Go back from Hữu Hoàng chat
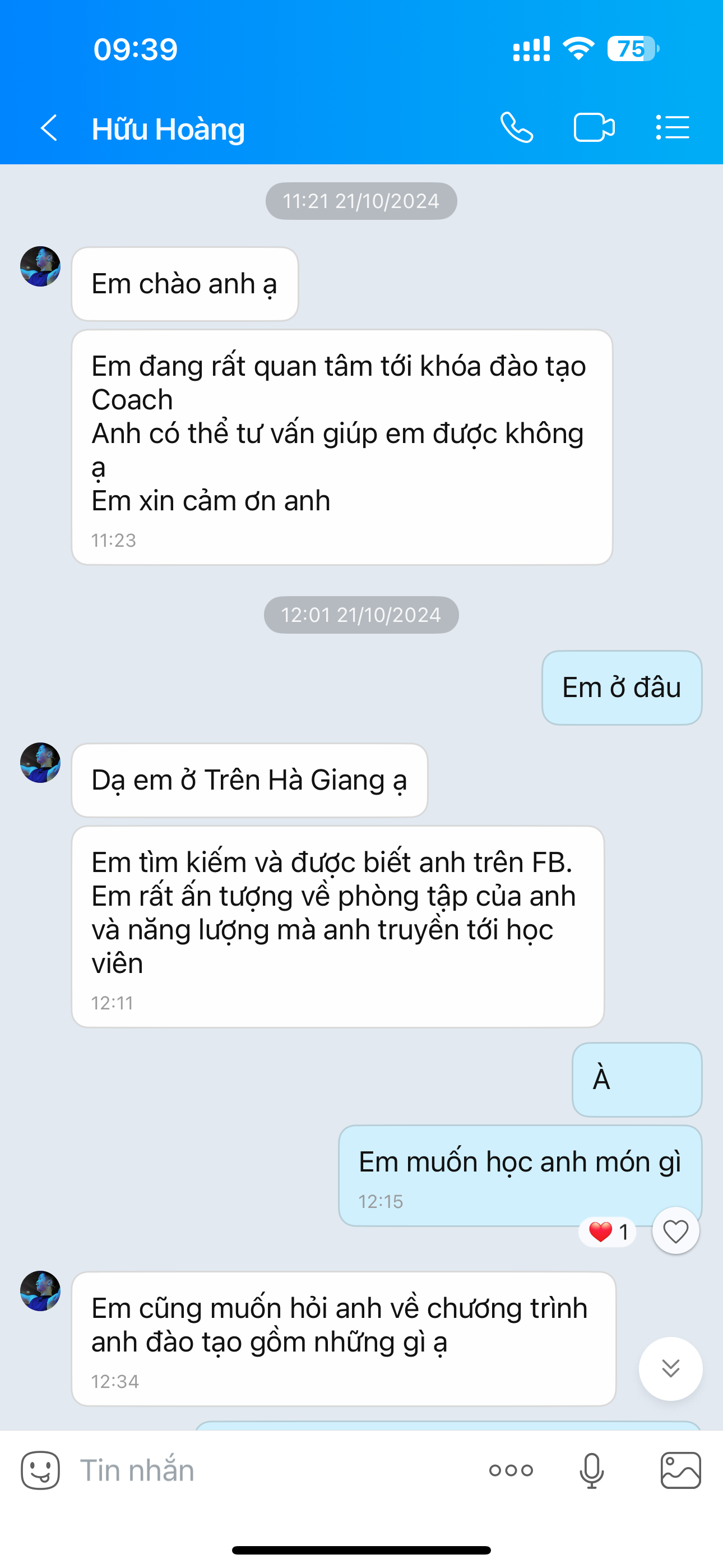Screen dimensions: 723x1568 click(x=49, y=128)
